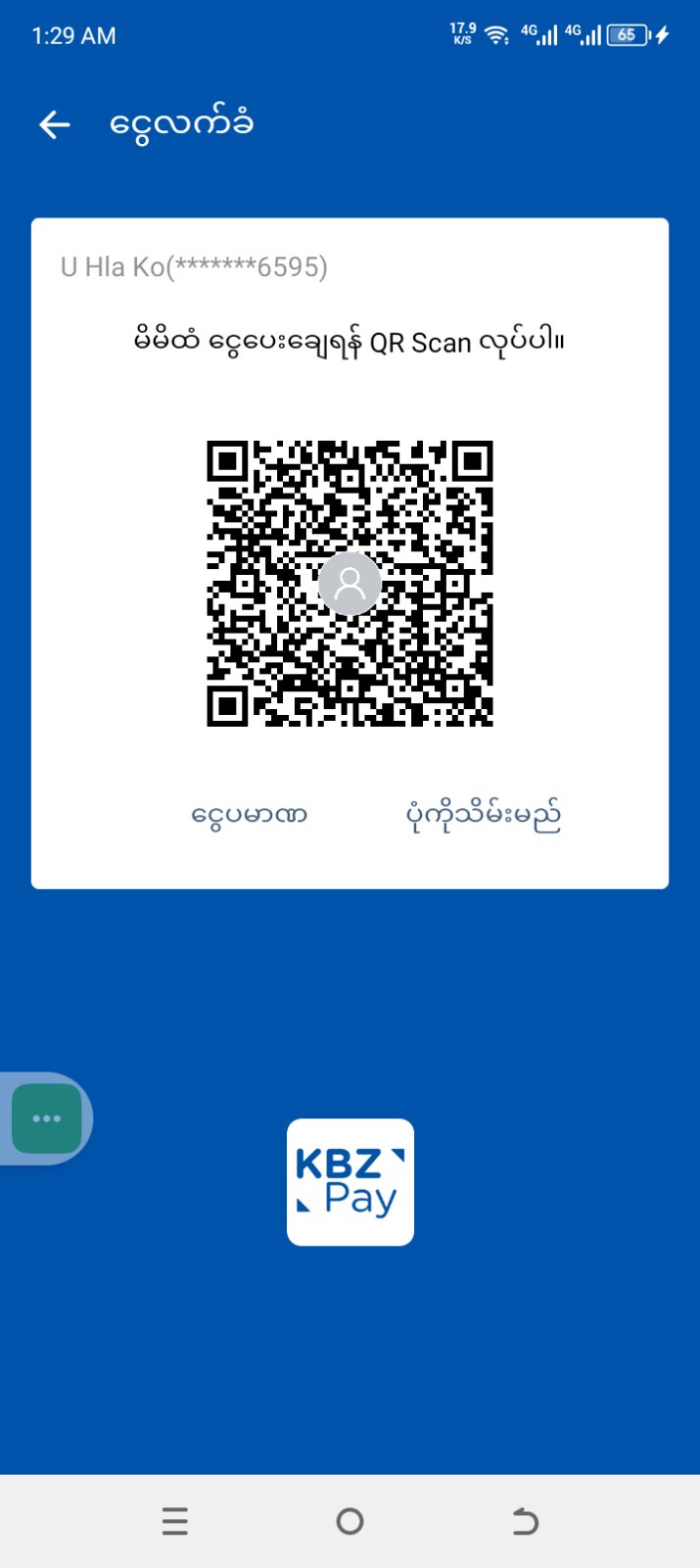Tap ပုံကိုသိမ်းမည် to save the QR image

(483, 815)
